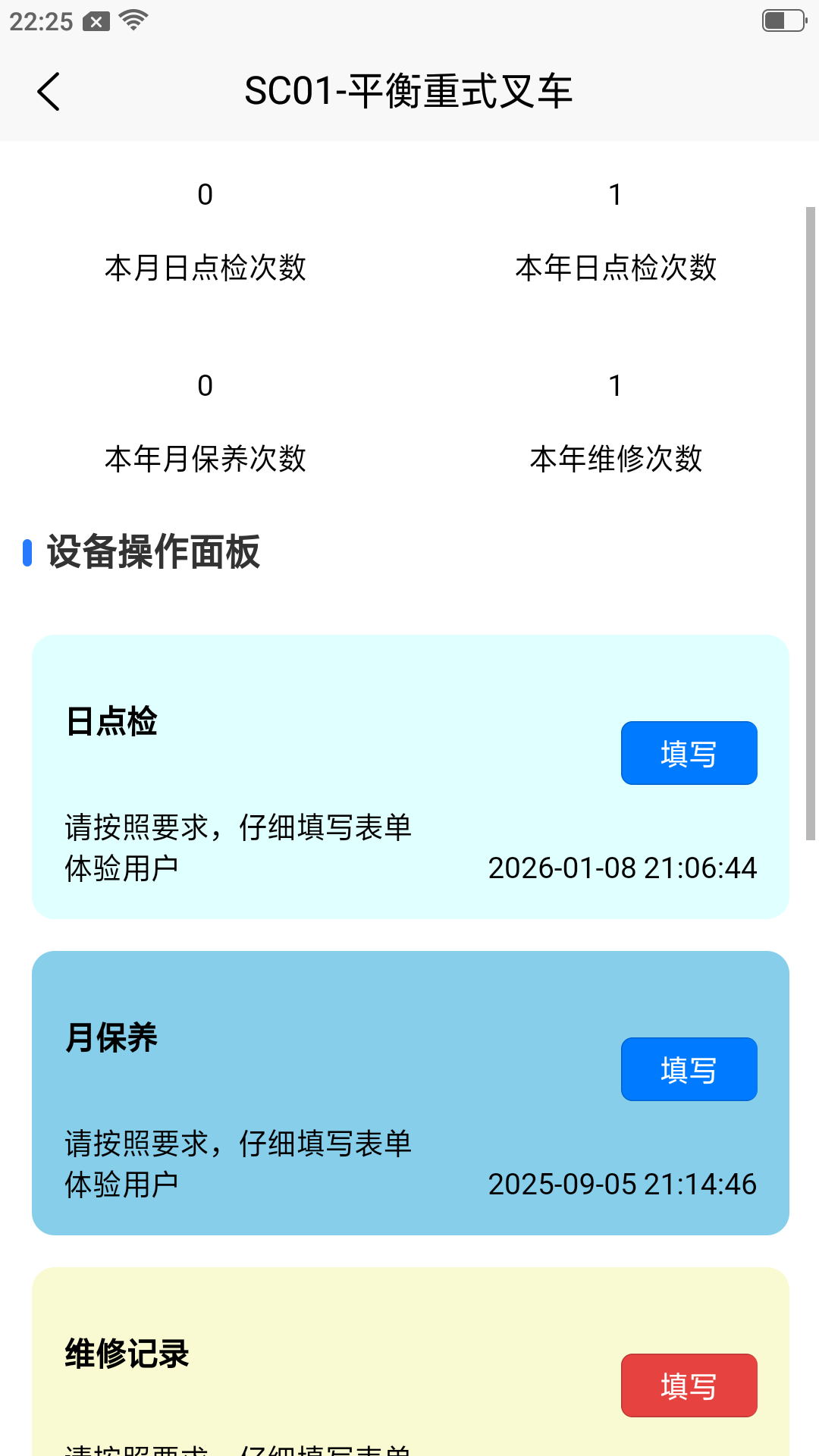Viewport: 819px width, 1456px height.
Task: Tap the back arrow to return
Action: point(49,91)
